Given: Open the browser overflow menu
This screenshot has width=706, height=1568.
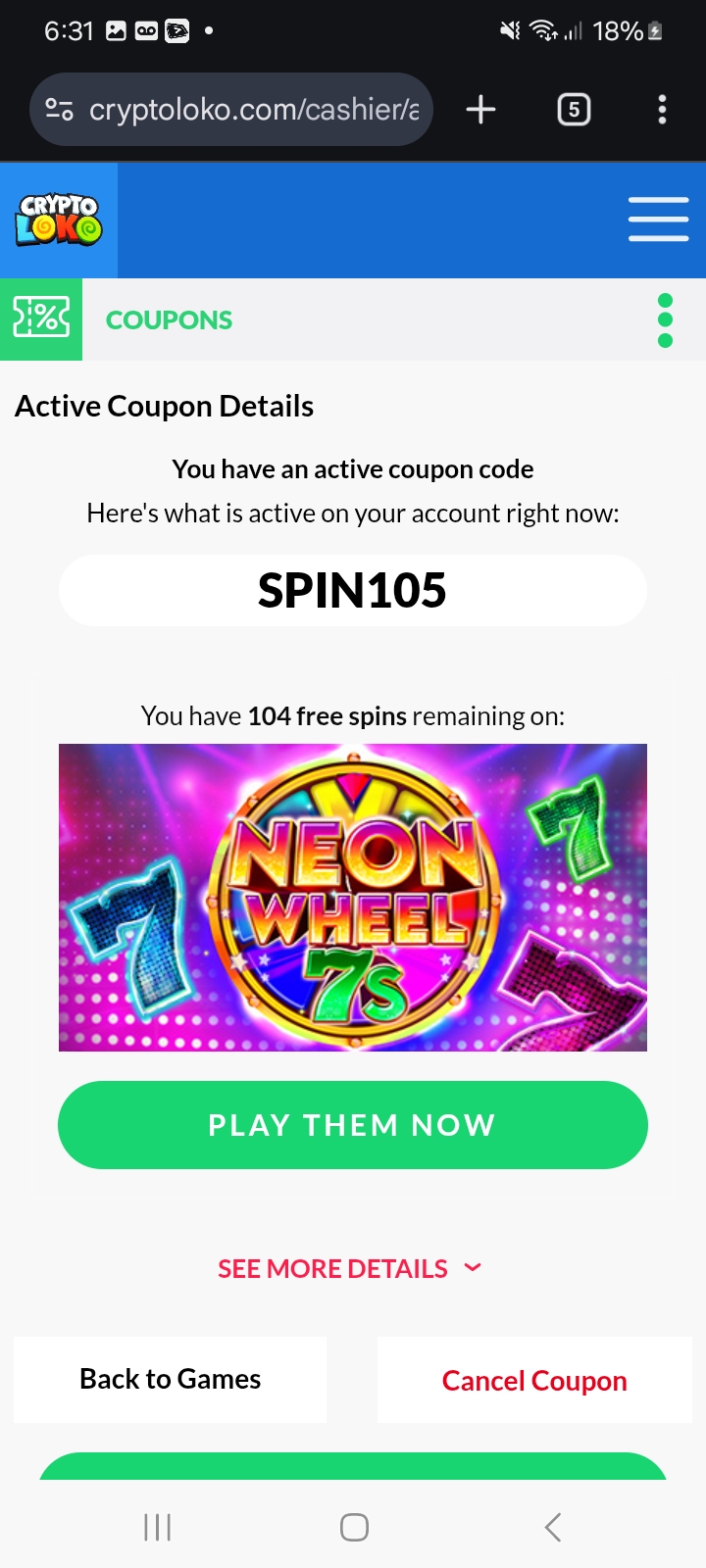Looking at the screenshot, I should (x=662, y=110).
